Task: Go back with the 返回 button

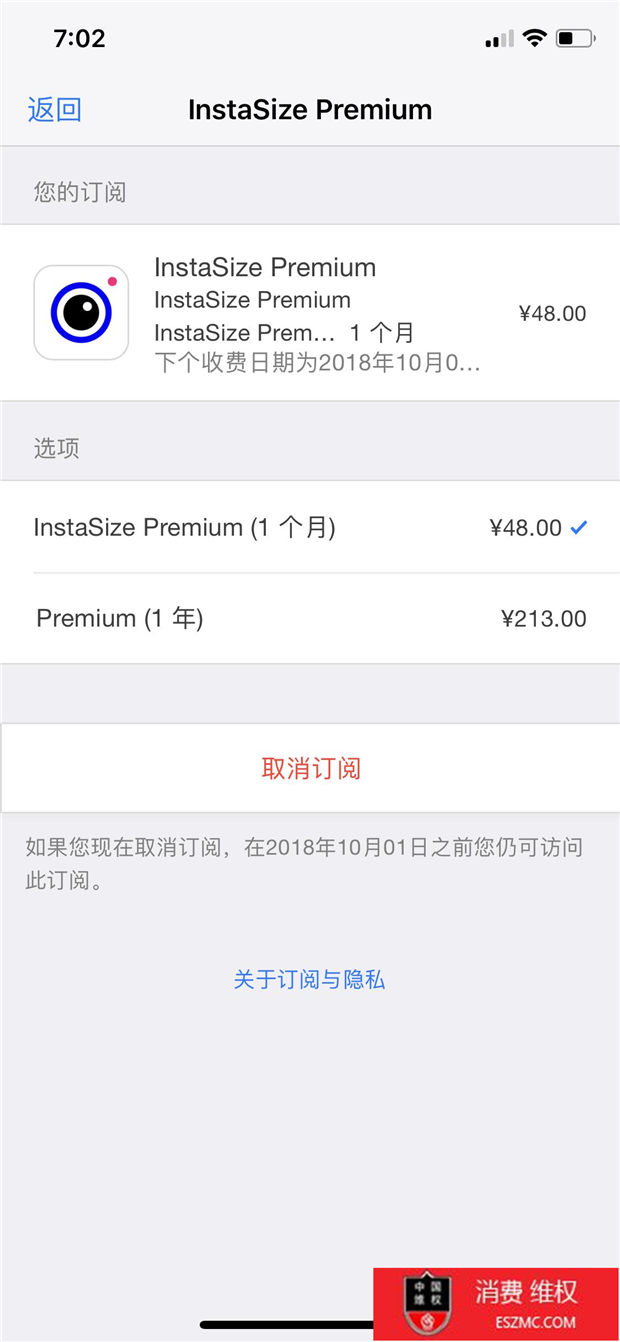Action: (x=55, y=109)
